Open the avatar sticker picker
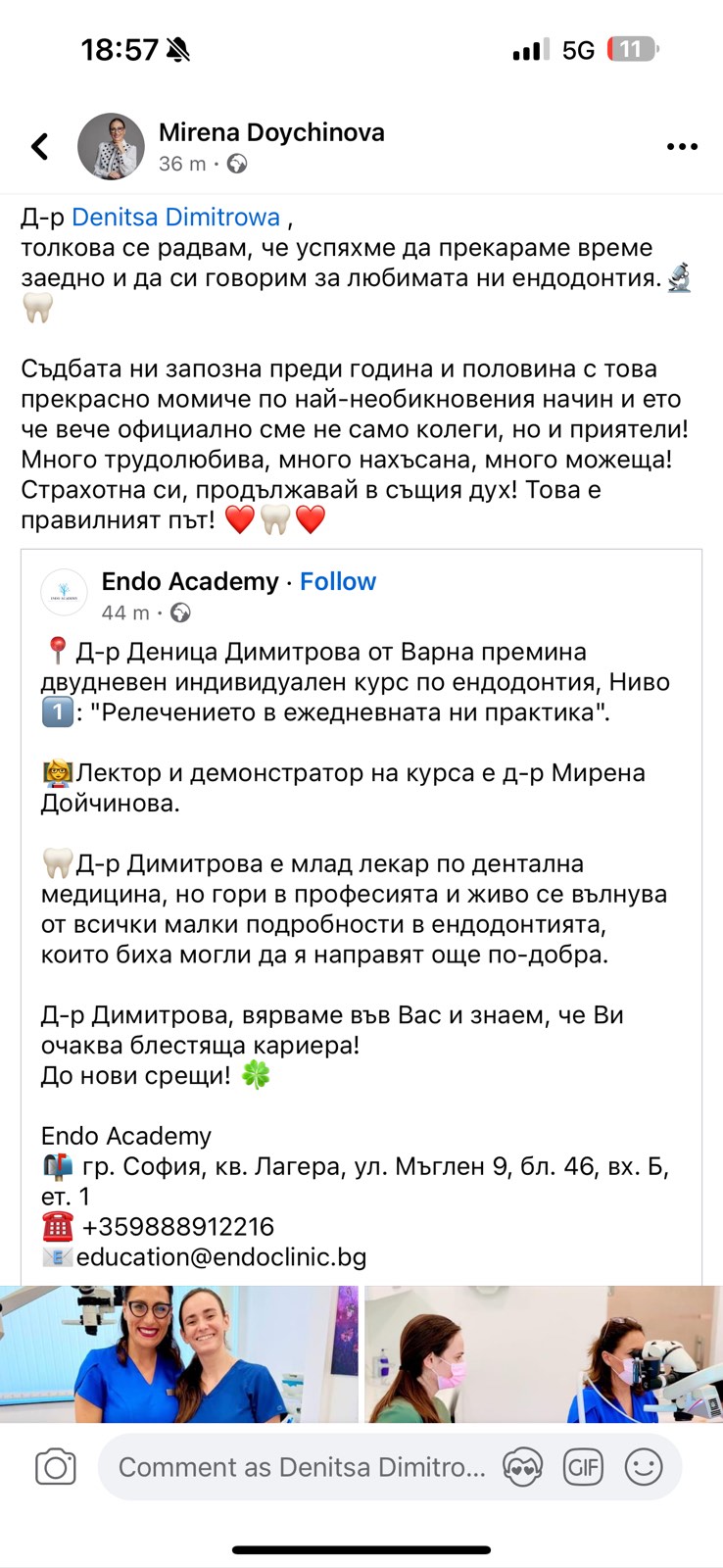 pos(522,1467)
